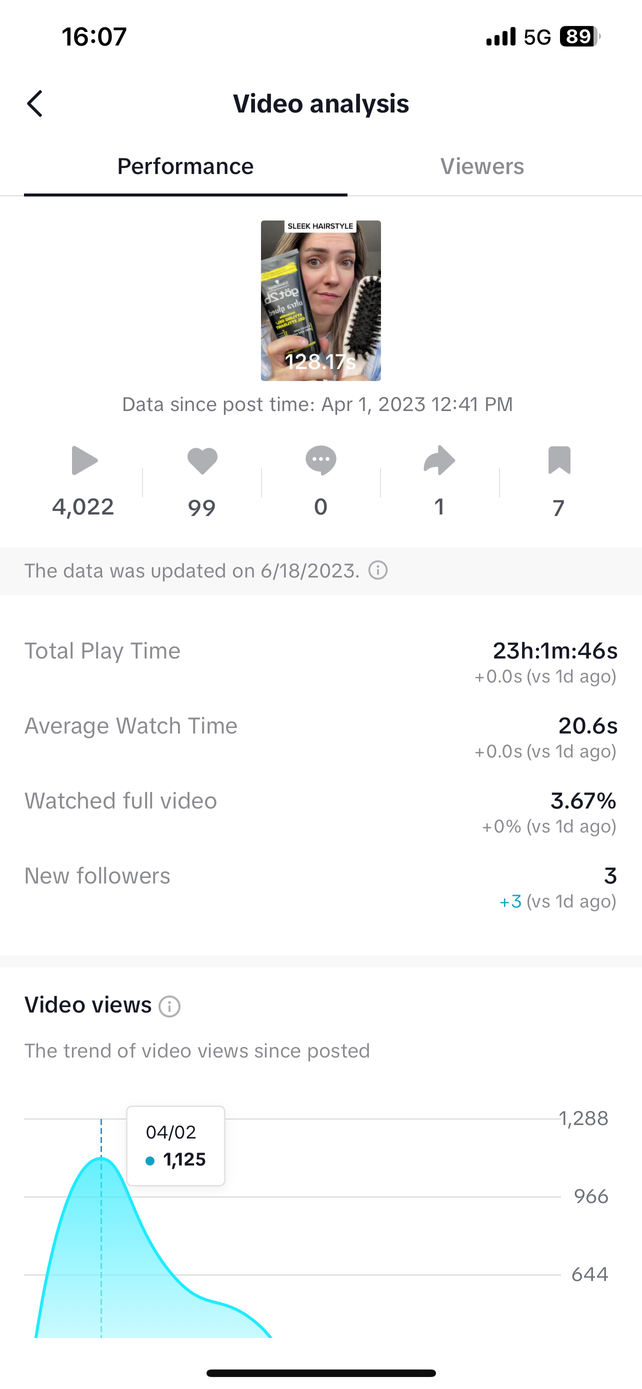Select the Performance tab
Screen dimensions: 642x1389
[185, 166]
